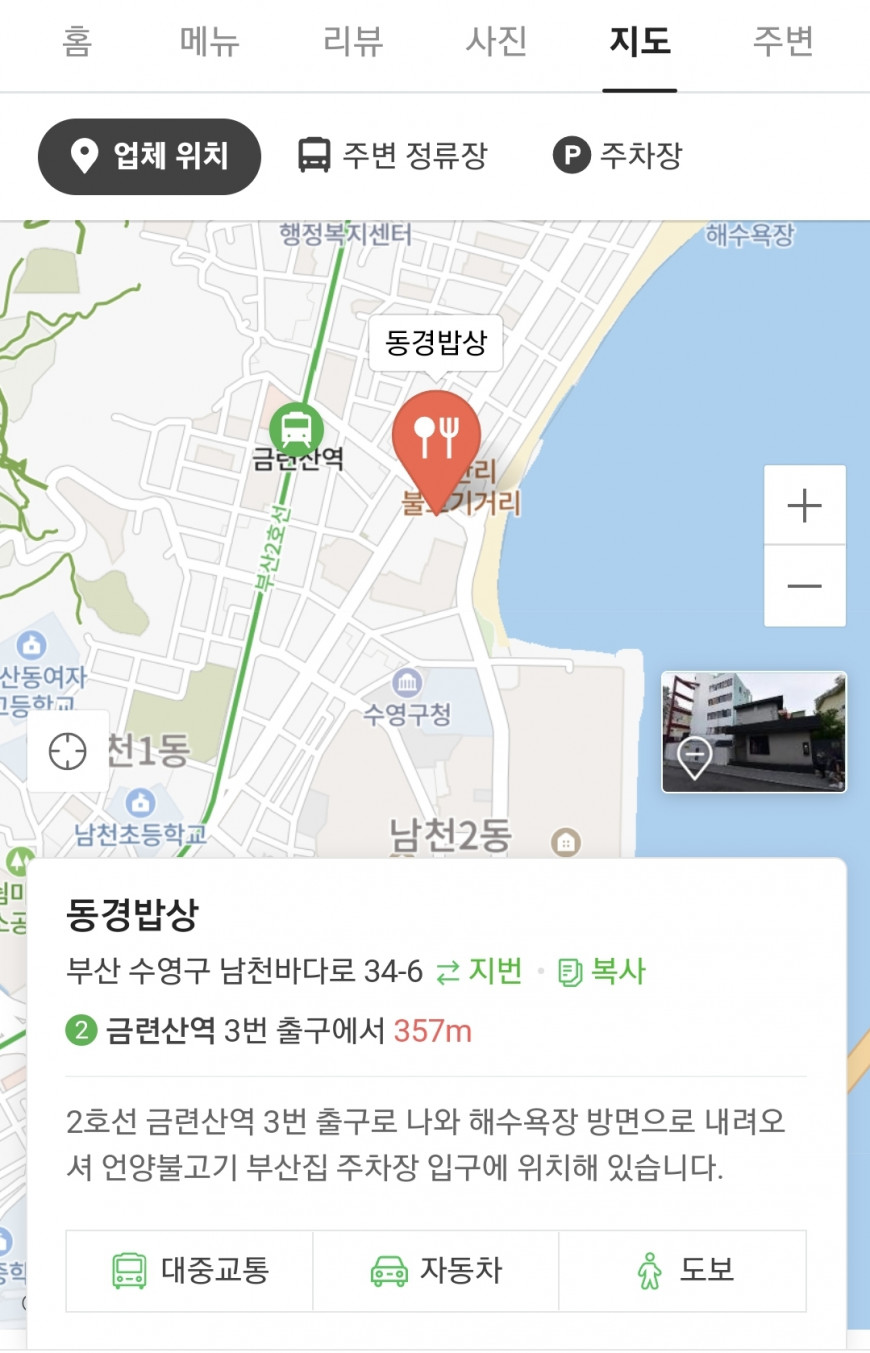The width and height of the screenshot is (870, 1353).
Task: Tap the 금련산역 station marker
Action: tap(297, 431)
